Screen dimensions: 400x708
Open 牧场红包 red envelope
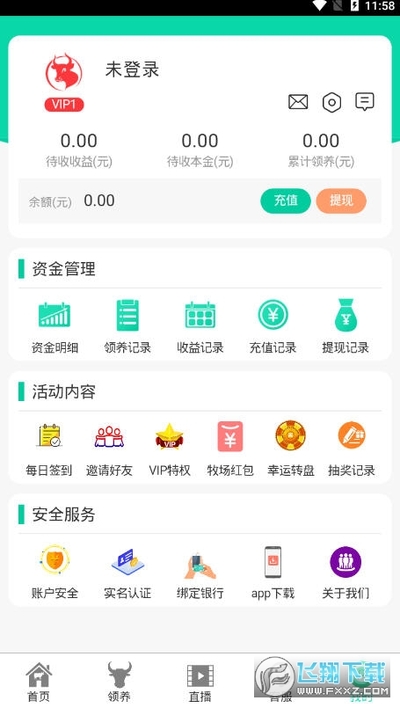tap(230, 450)
